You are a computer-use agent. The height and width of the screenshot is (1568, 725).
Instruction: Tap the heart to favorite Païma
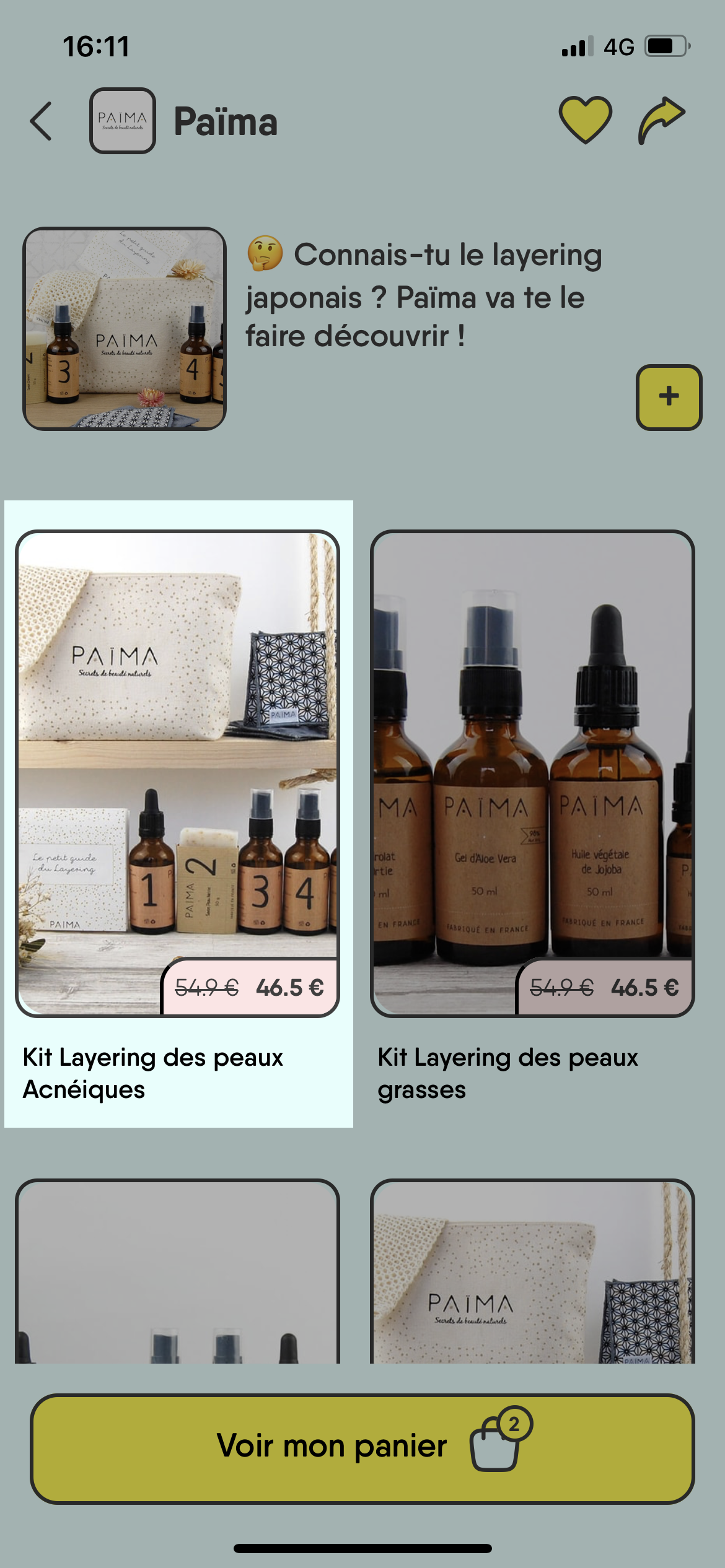point(585,120)
